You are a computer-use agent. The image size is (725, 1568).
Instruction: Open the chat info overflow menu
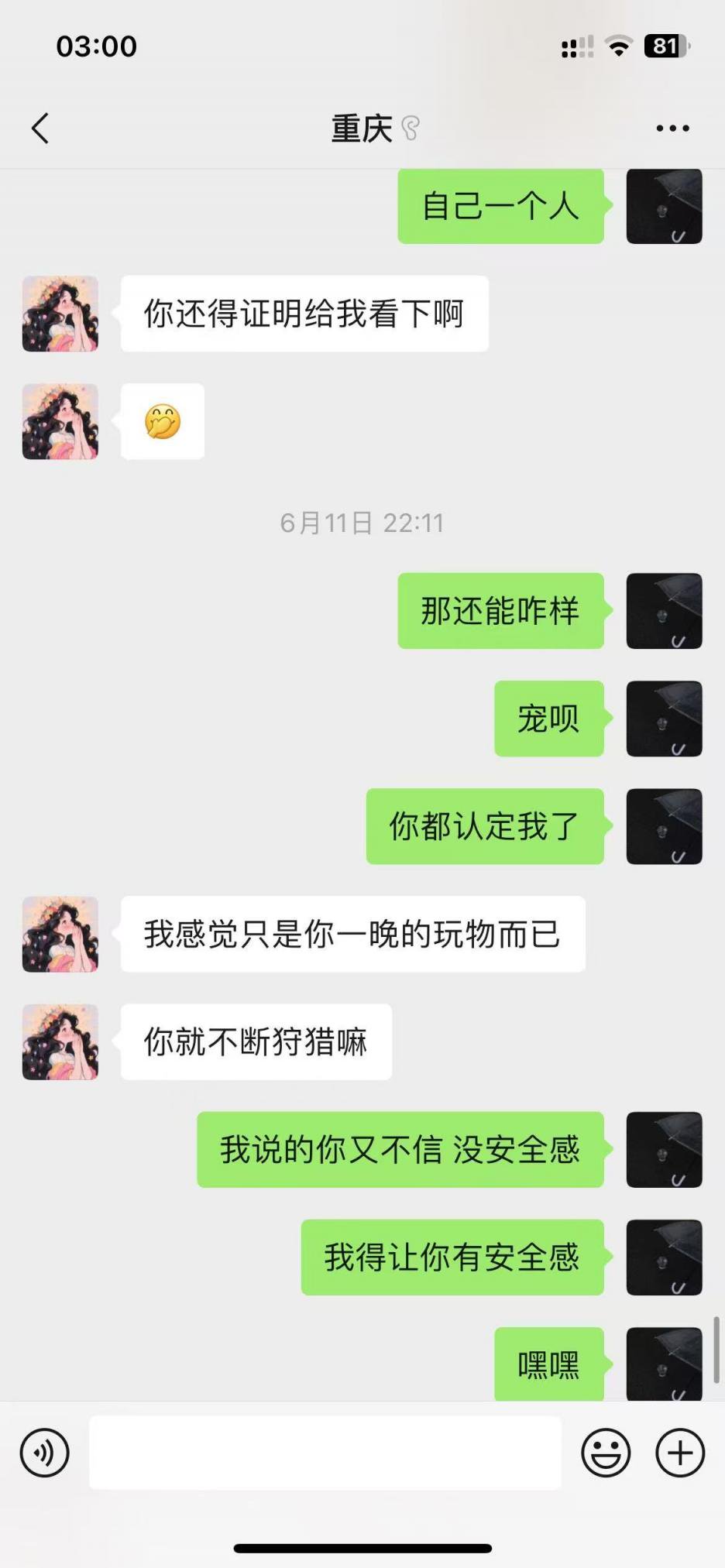pyautogui.click(x=672, y=129)
